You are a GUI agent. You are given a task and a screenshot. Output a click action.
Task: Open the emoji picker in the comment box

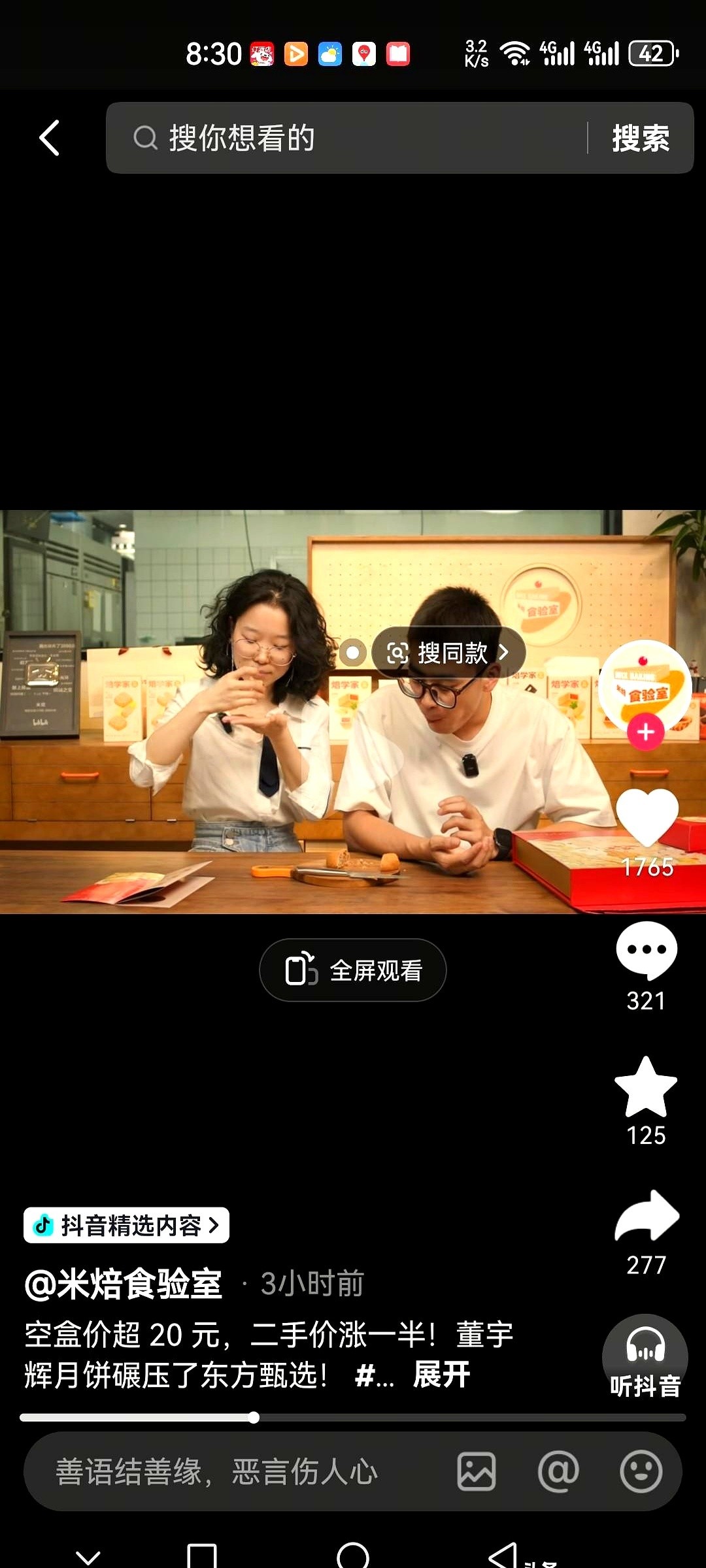coord(641,1471)
